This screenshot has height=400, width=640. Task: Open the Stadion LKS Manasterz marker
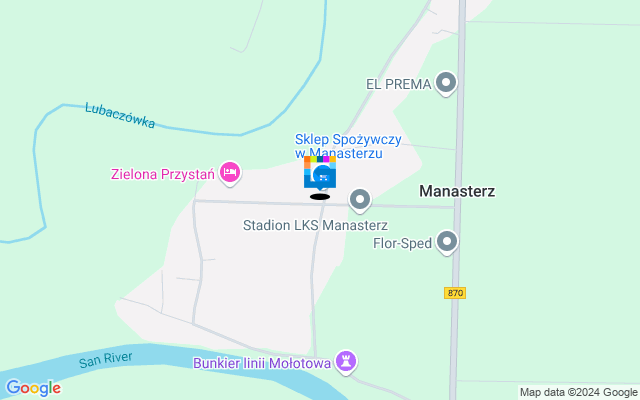(x=360, y=201)
